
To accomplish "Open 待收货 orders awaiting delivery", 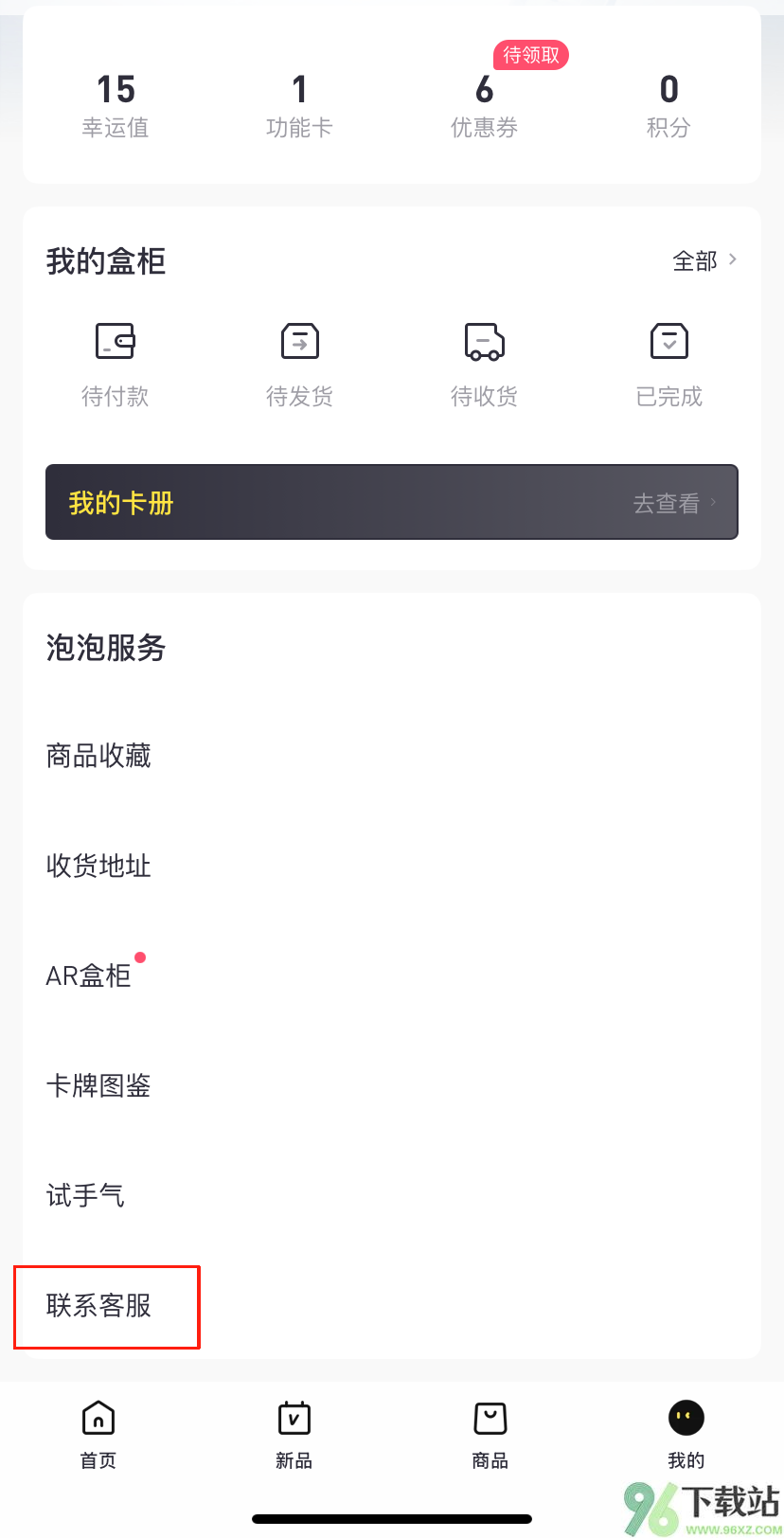I will point(484,365).
